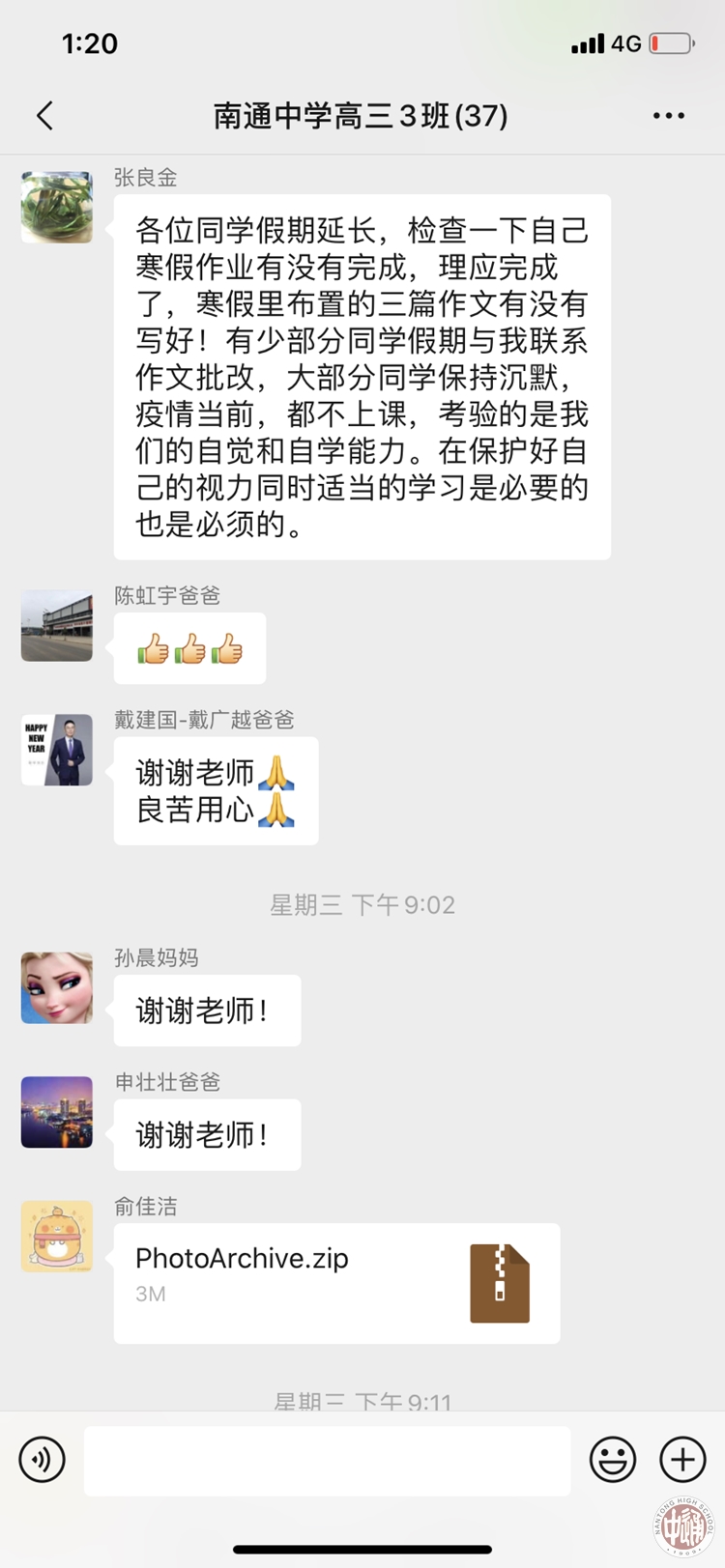Open 申壮壮爸爸's profile from avatar
The width and height of the screenshot is (725, 1568).
(57, 1112)
